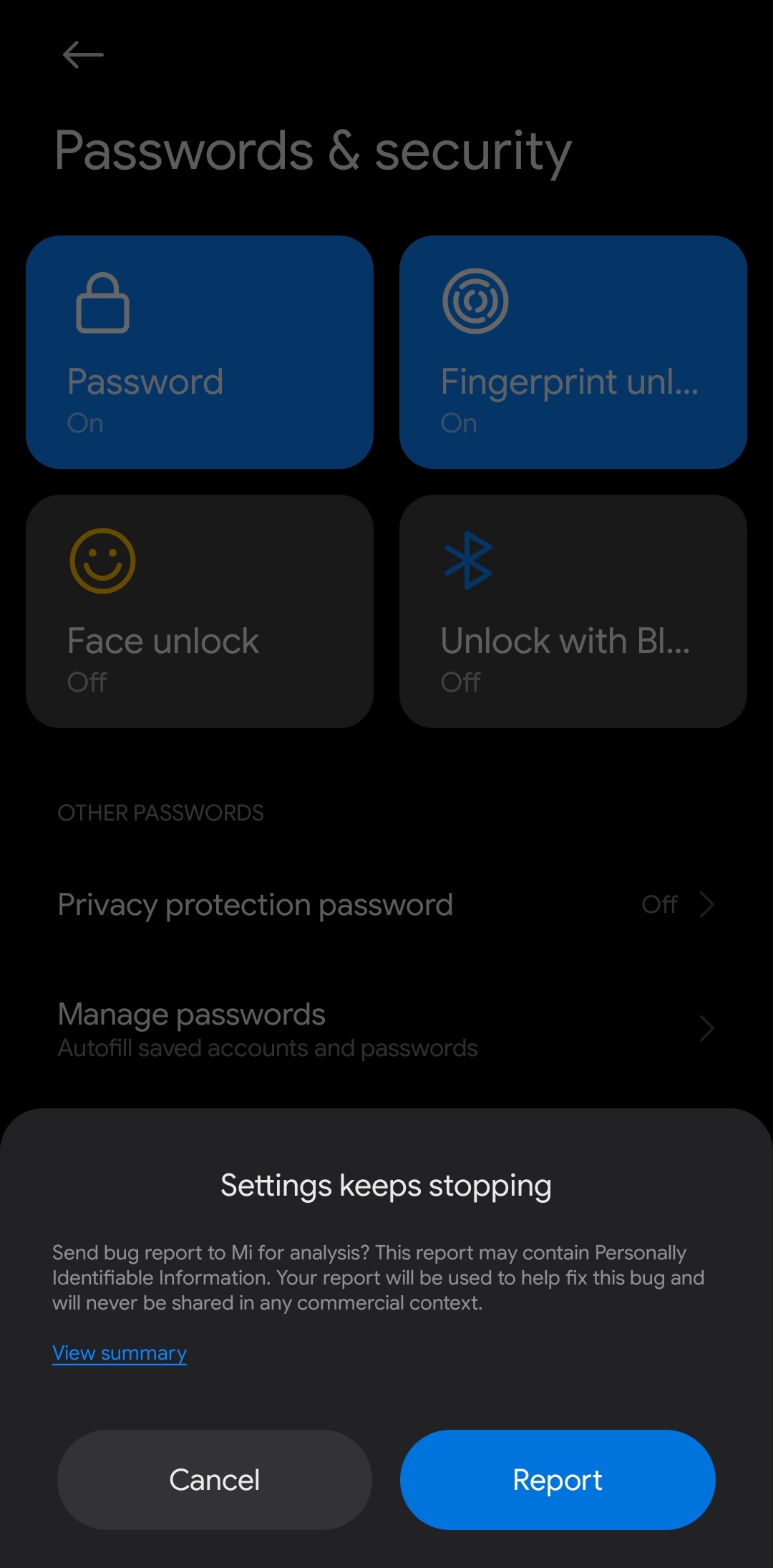Screen dimensions: 773x1568
Task: Select the Face unlock card
Action: click(200, 611)
